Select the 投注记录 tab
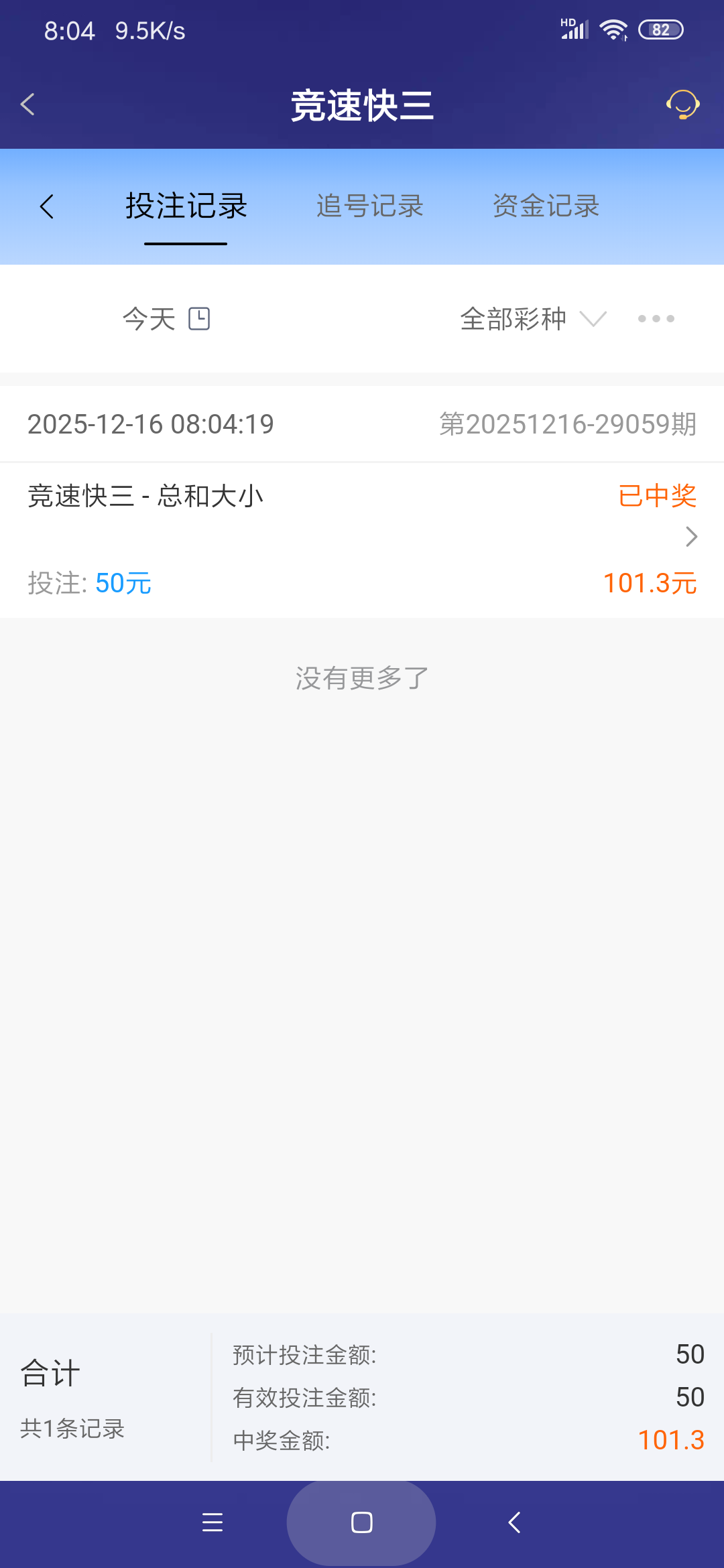The width and height of the screenshot is (724, 1568). pyautogui.click(x=186, y=206)
